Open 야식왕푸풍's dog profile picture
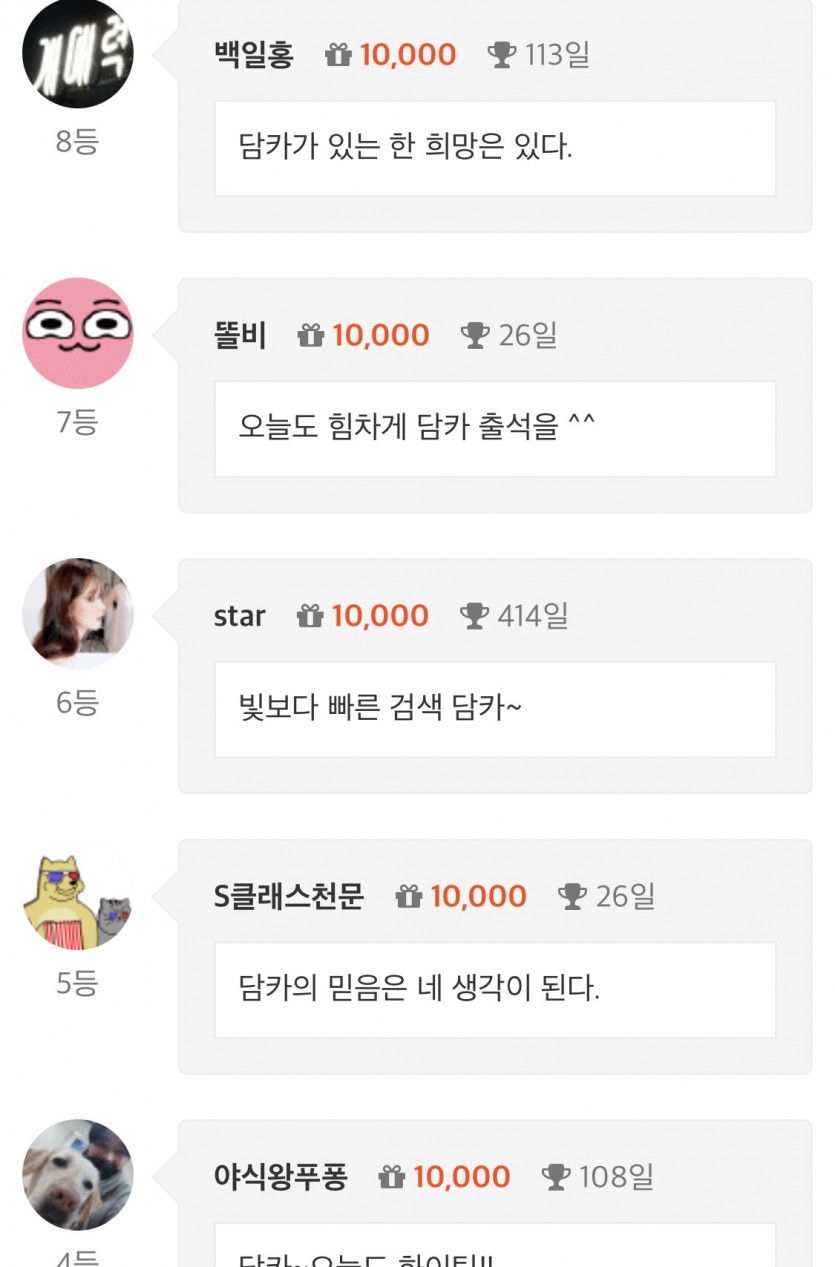Screen dimensions: 835x1267 [78, 1175]
